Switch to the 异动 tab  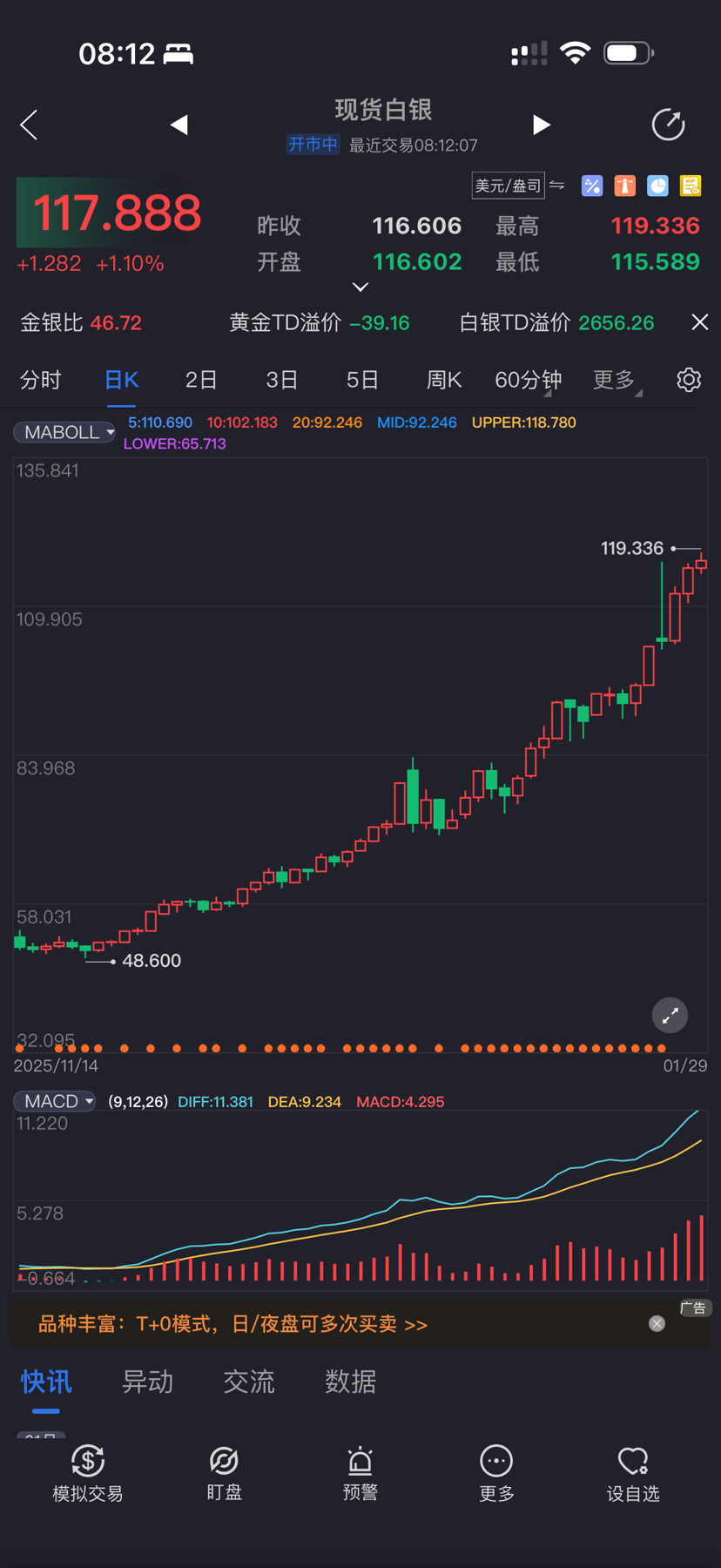pyautogui.click(x=147, y=1382)
